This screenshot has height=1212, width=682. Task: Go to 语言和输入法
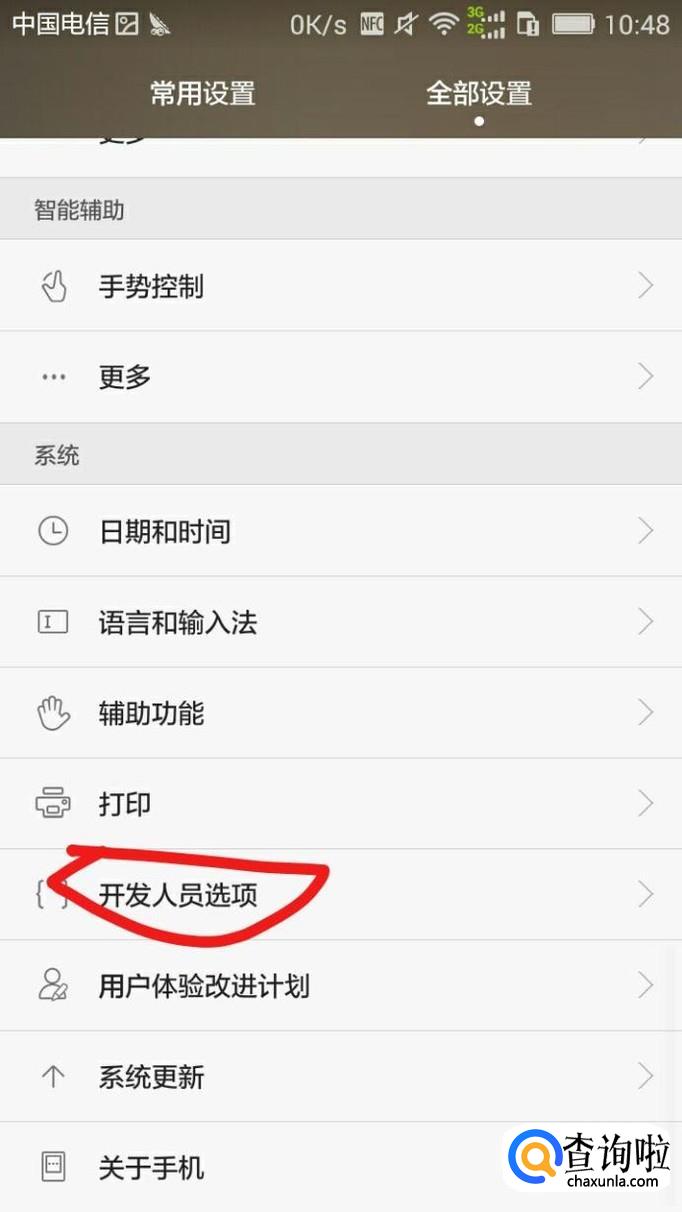[x=340, y=622]
